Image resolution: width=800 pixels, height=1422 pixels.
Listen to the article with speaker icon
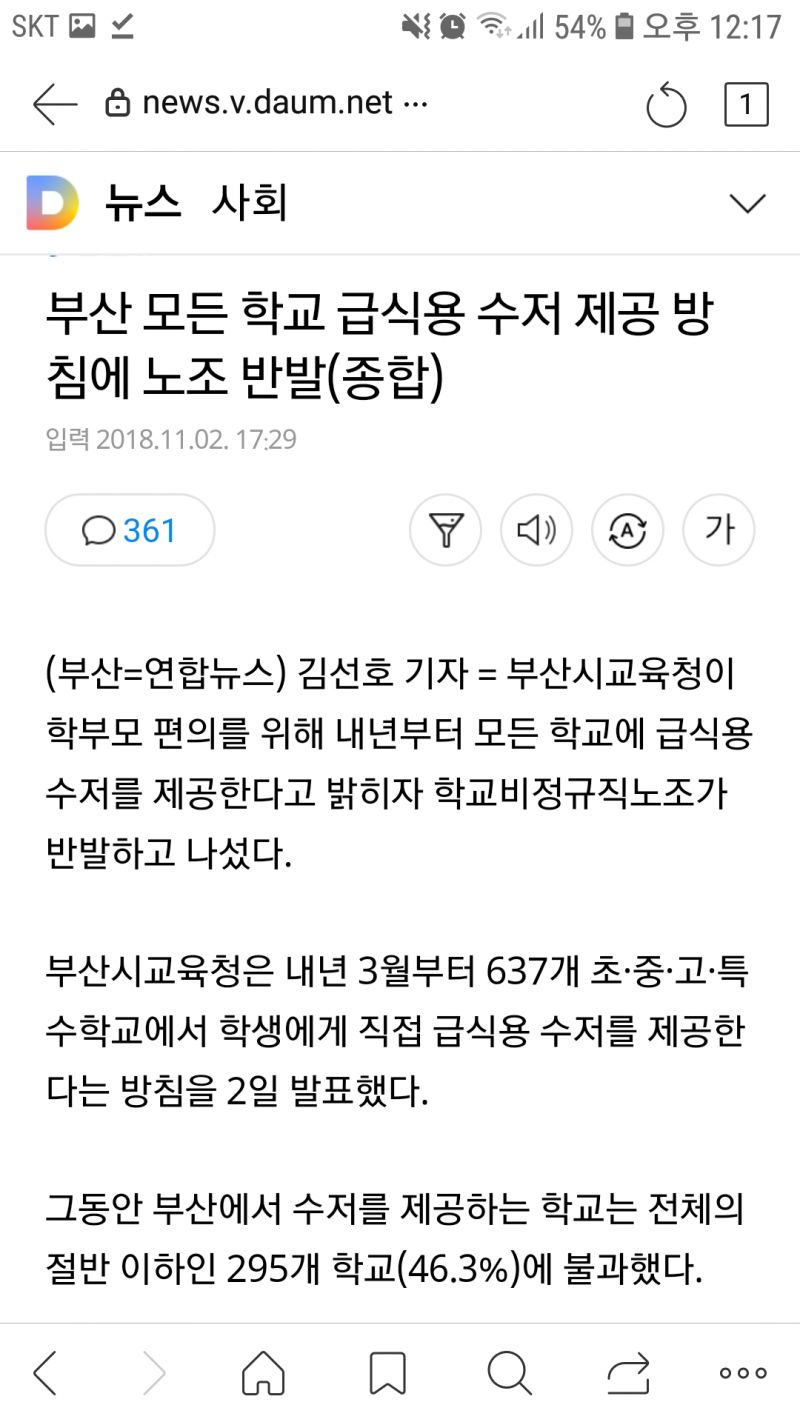coord(537,530)
